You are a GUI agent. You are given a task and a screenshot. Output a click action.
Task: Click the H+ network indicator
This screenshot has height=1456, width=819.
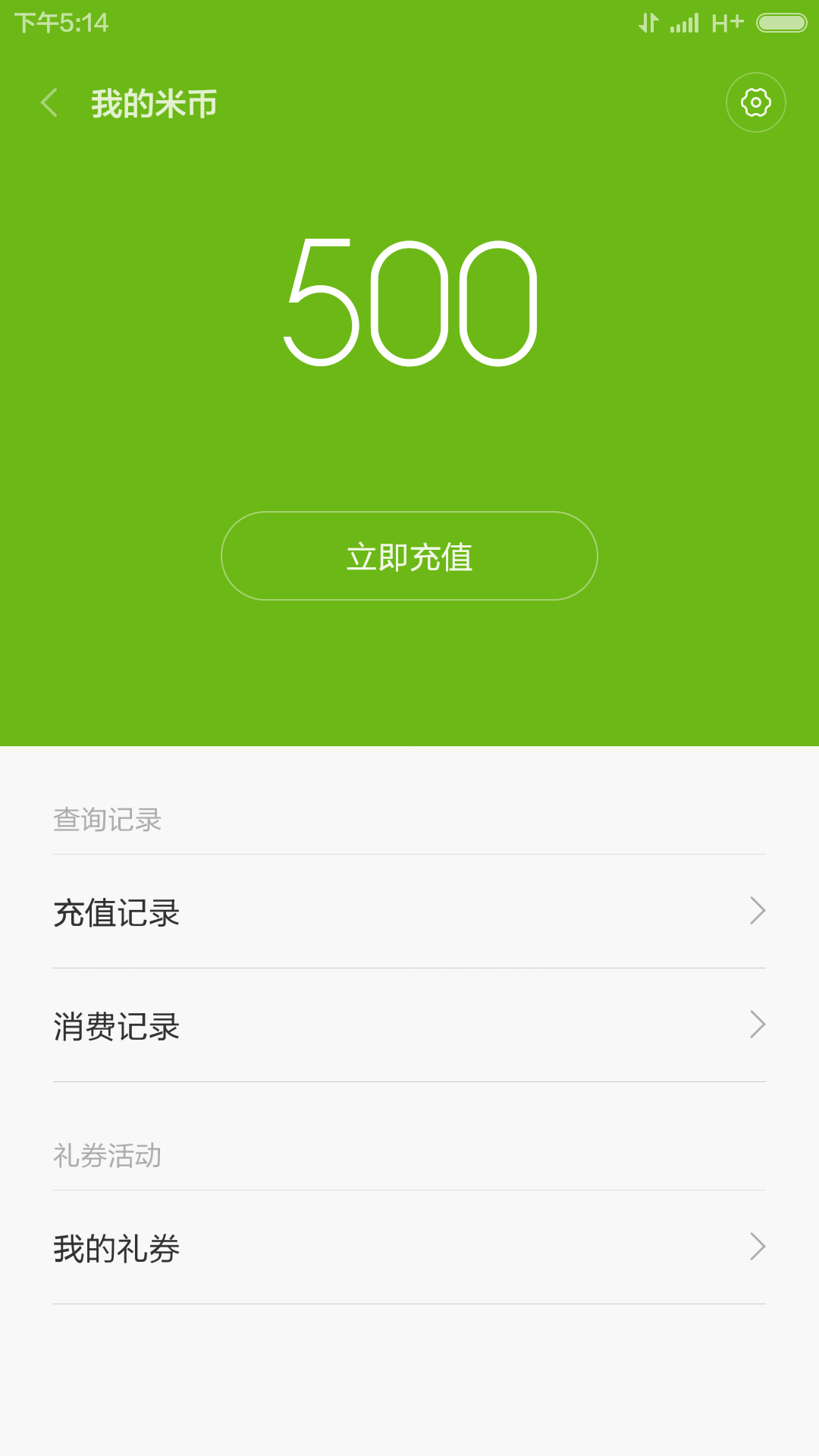pos(726,23)
